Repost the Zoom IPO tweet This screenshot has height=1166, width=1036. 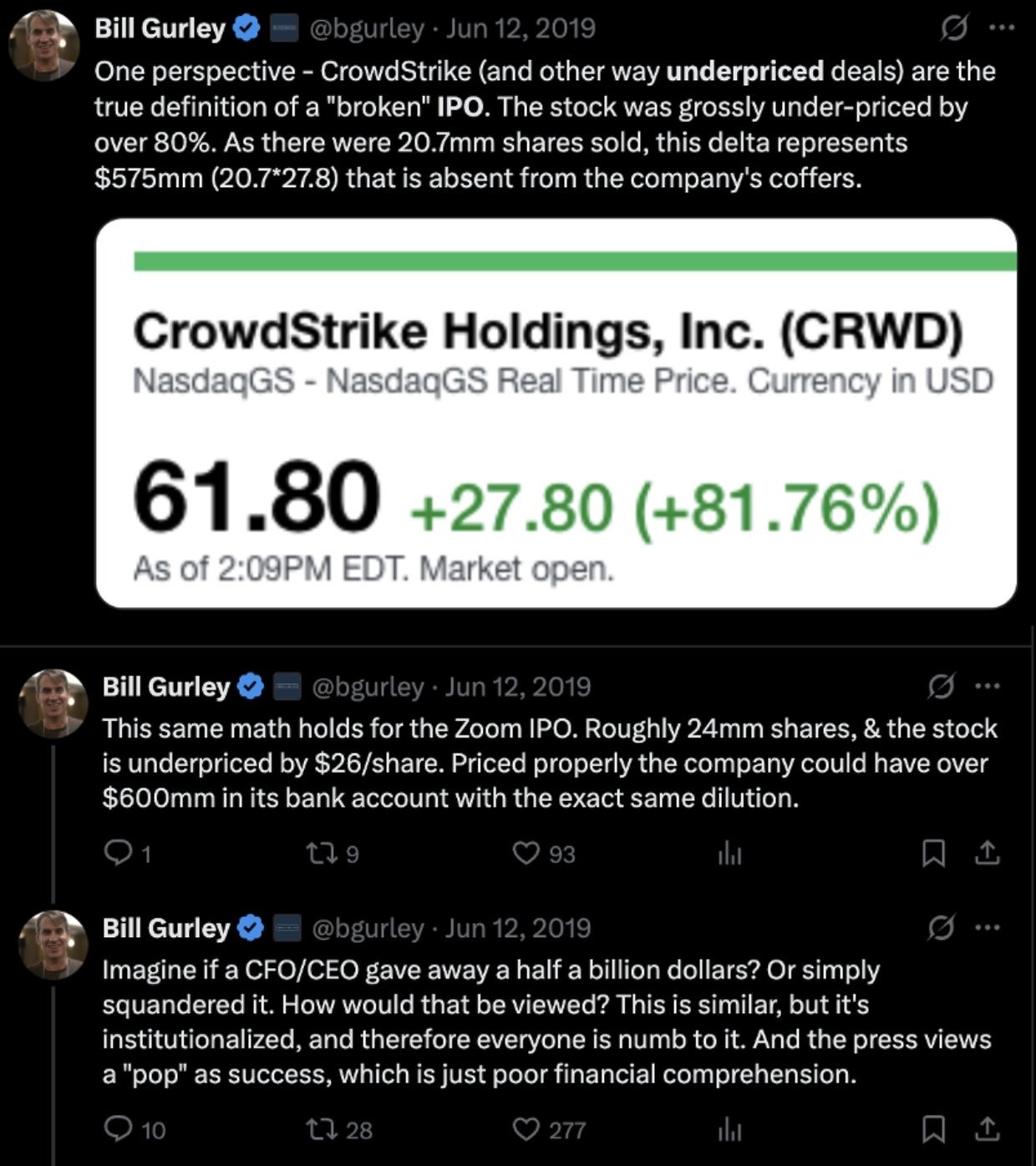[x=319, y=853]
